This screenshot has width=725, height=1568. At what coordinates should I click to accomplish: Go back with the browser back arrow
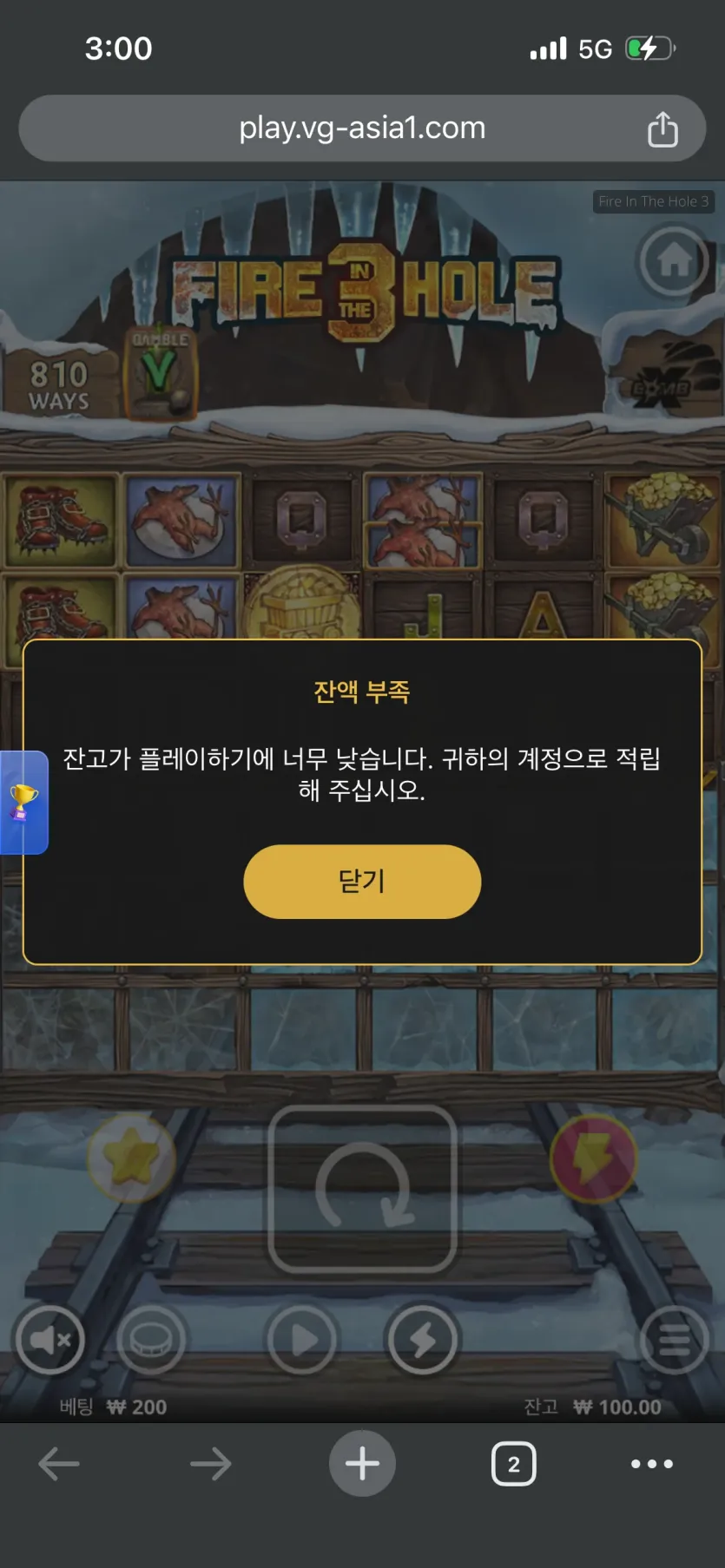tap(59, 1464)
